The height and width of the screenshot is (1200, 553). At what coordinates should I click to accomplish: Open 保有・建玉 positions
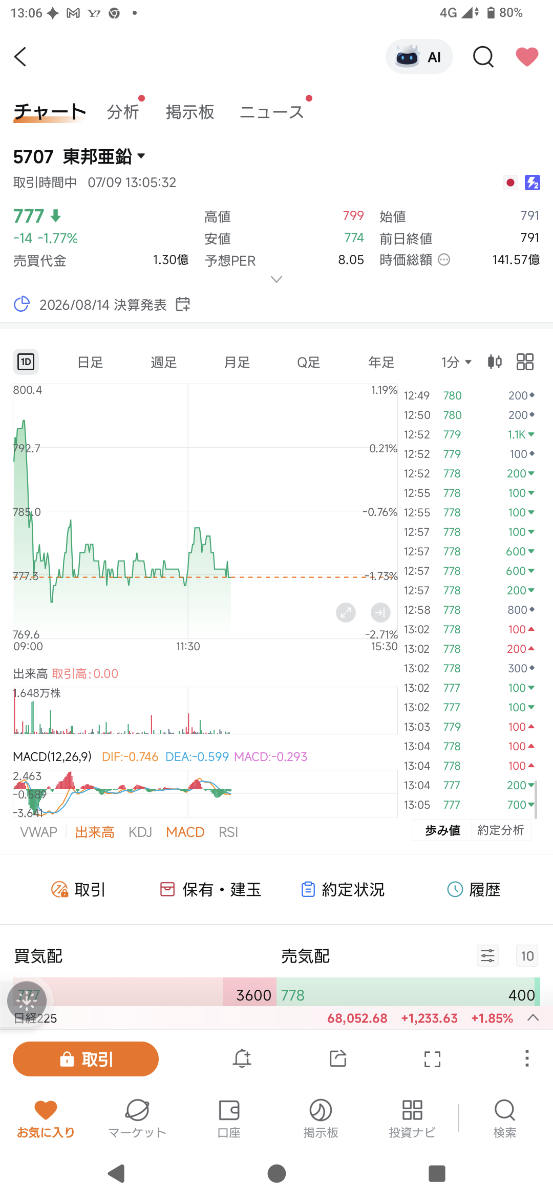coord(210,889)
